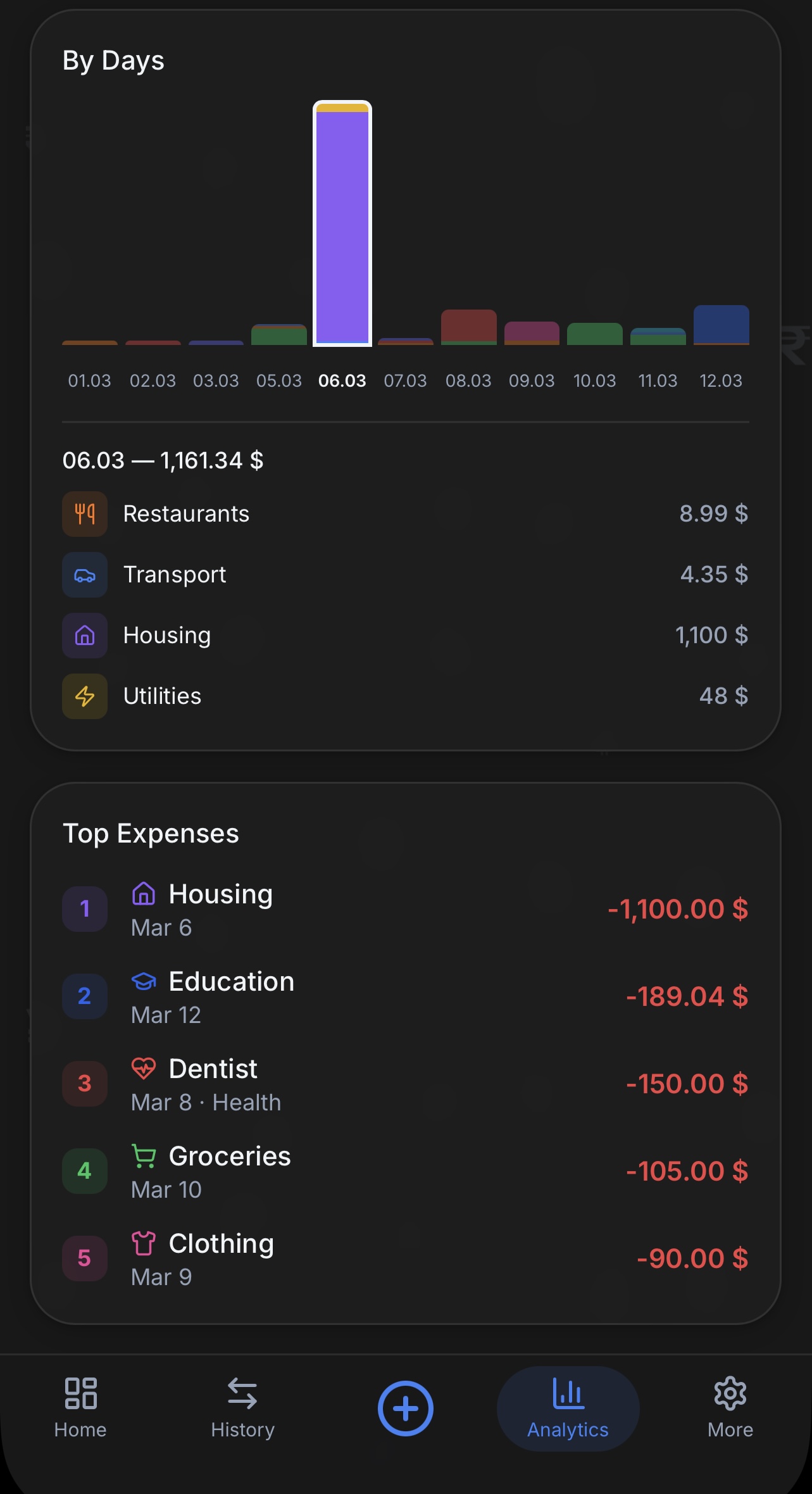Click the Dentist health icon
Screen dimensions: 812x1494
click(x=145, y=1069)
